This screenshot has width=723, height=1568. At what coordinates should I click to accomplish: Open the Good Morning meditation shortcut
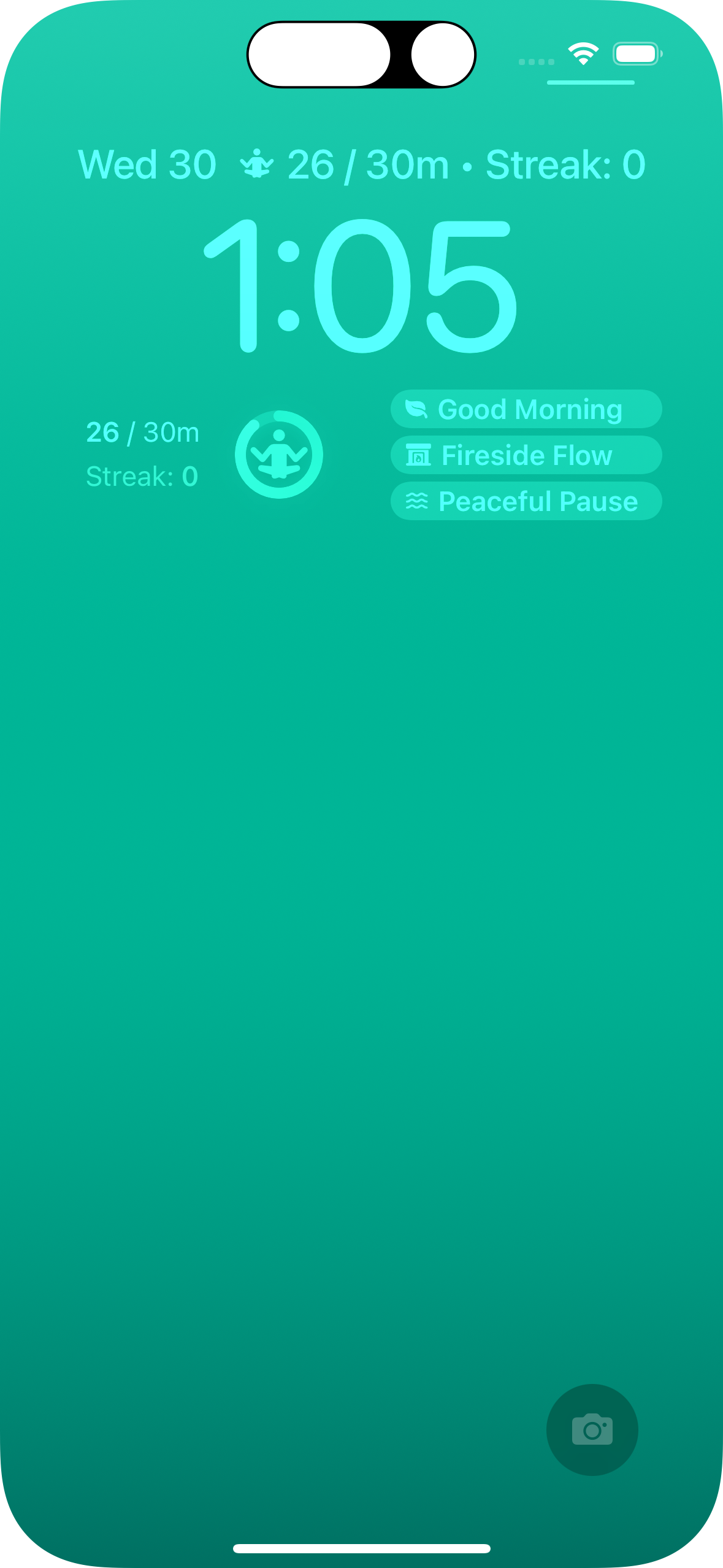(526, 409)
